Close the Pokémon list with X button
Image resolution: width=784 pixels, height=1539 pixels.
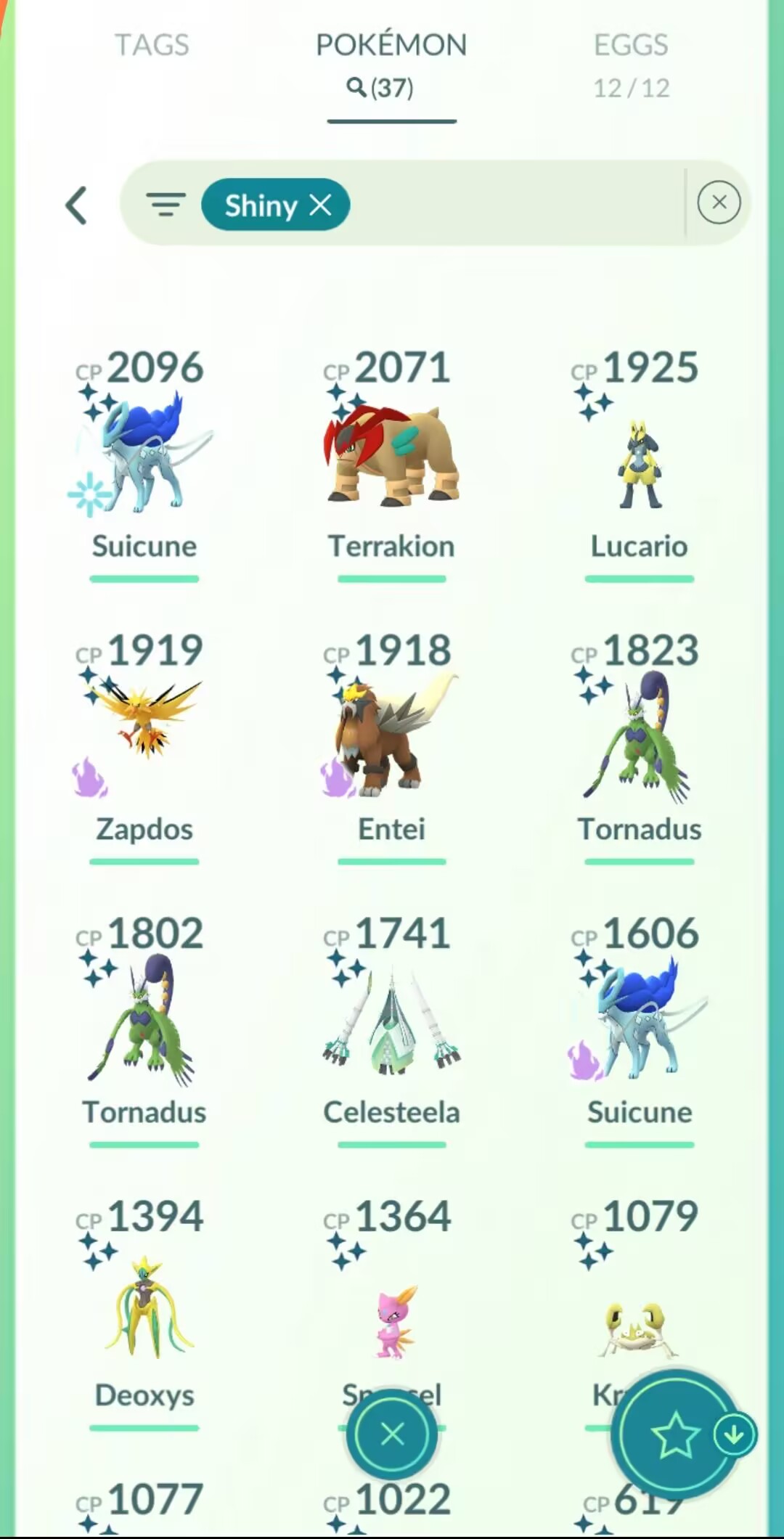(x=392, y=1434)
